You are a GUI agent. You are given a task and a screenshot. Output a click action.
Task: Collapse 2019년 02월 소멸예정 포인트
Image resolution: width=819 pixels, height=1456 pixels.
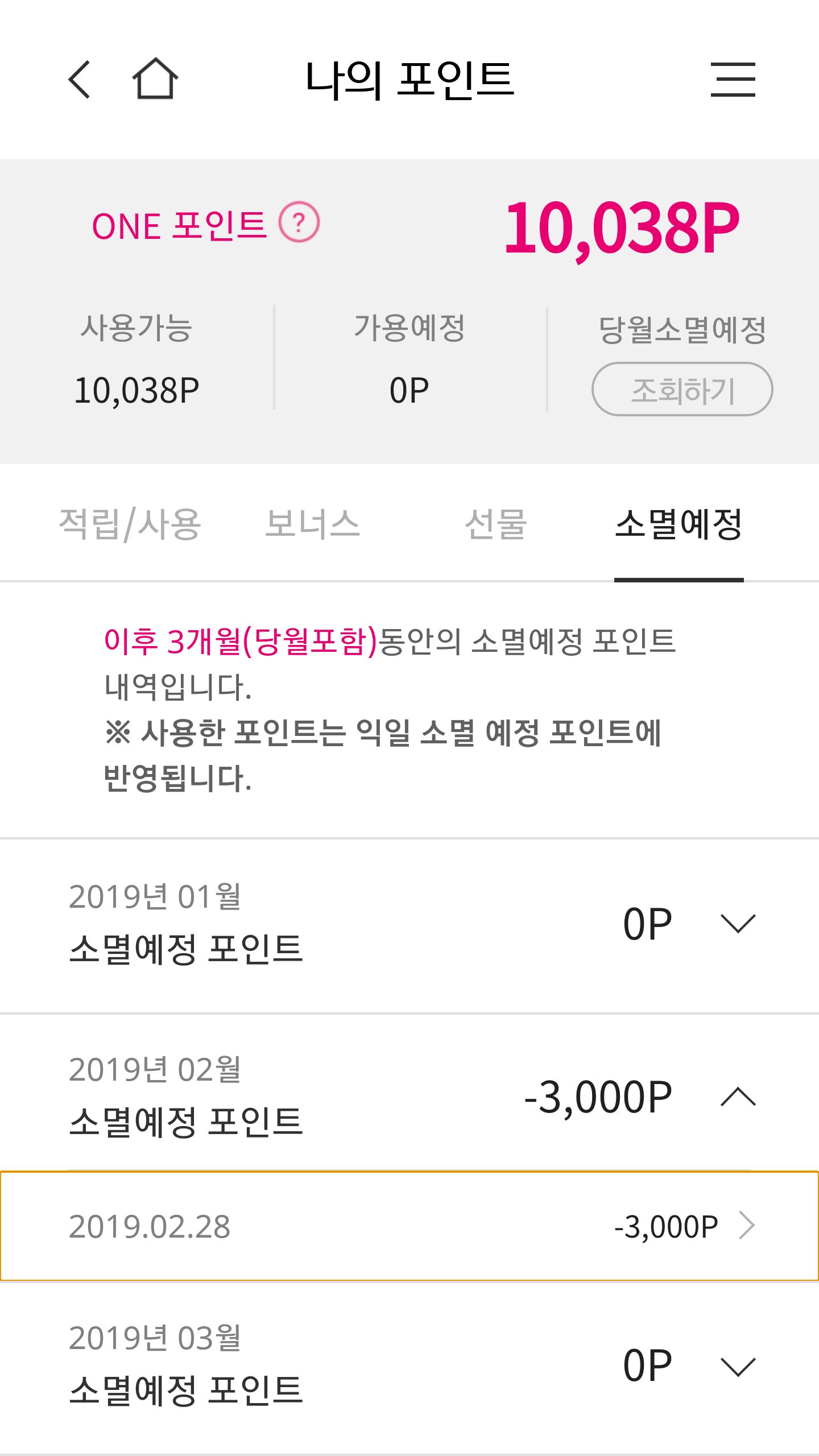click(738, 1097)
